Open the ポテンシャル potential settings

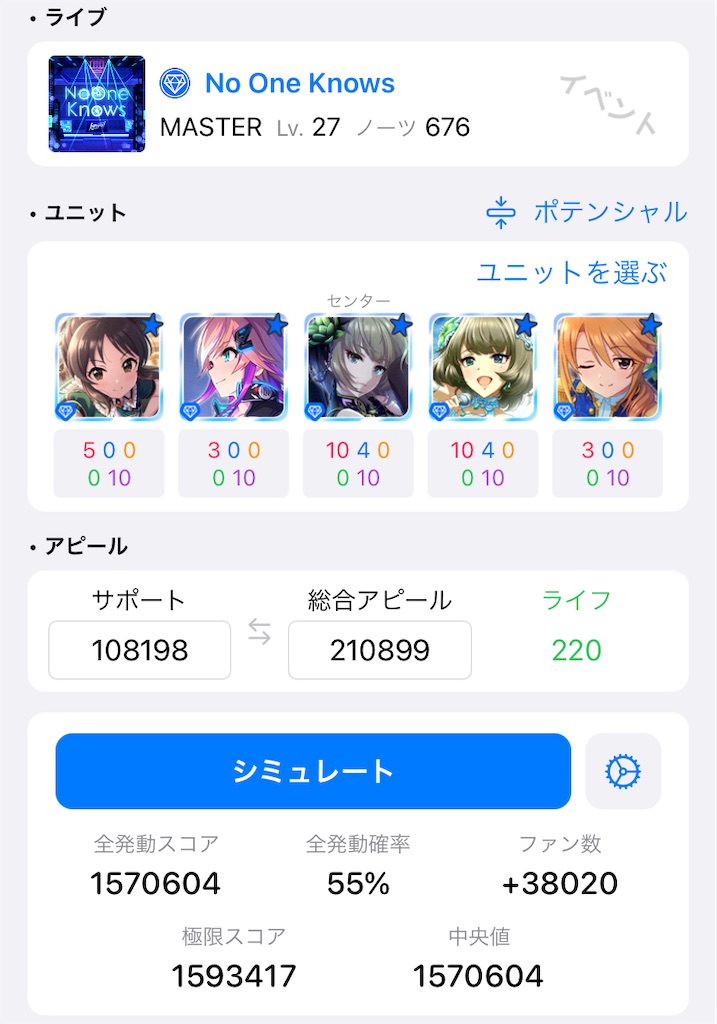(x=586, y=213)
